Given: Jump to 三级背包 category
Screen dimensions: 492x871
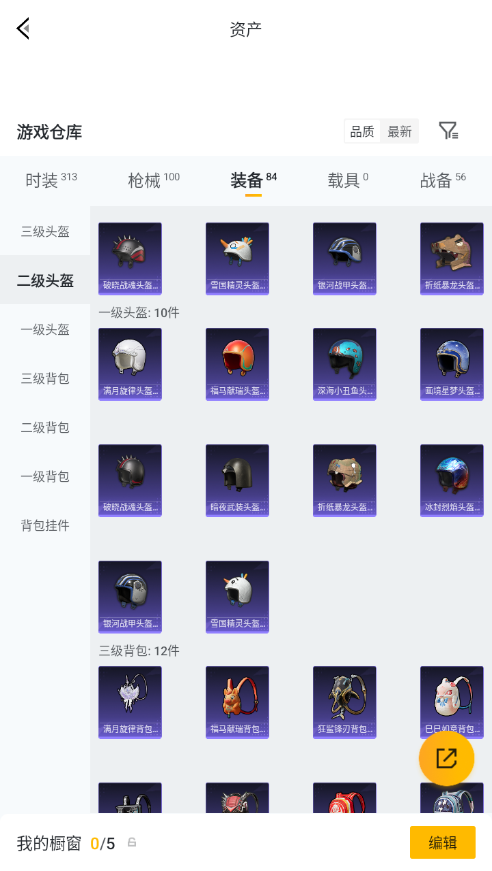Looking at the screenshot, I should (45, 378).
